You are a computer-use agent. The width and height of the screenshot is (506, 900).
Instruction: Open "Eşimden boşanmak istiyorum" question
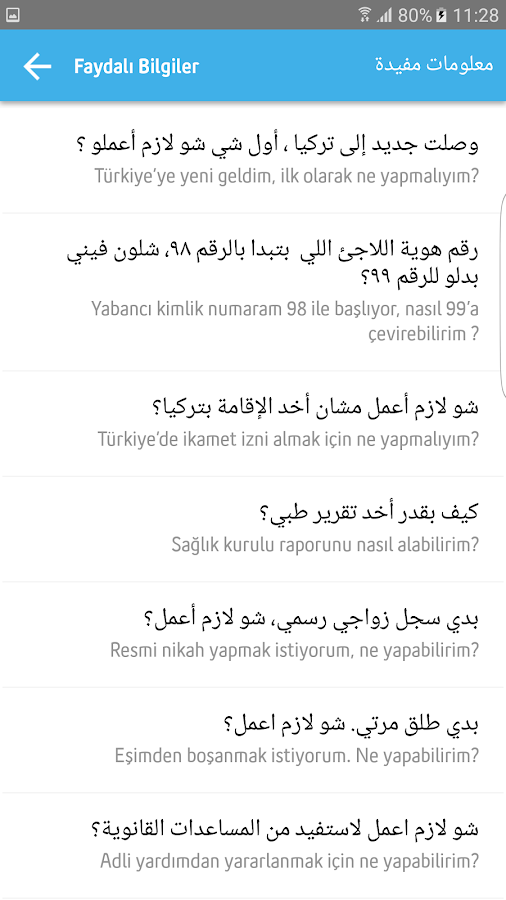click(253, 740)
